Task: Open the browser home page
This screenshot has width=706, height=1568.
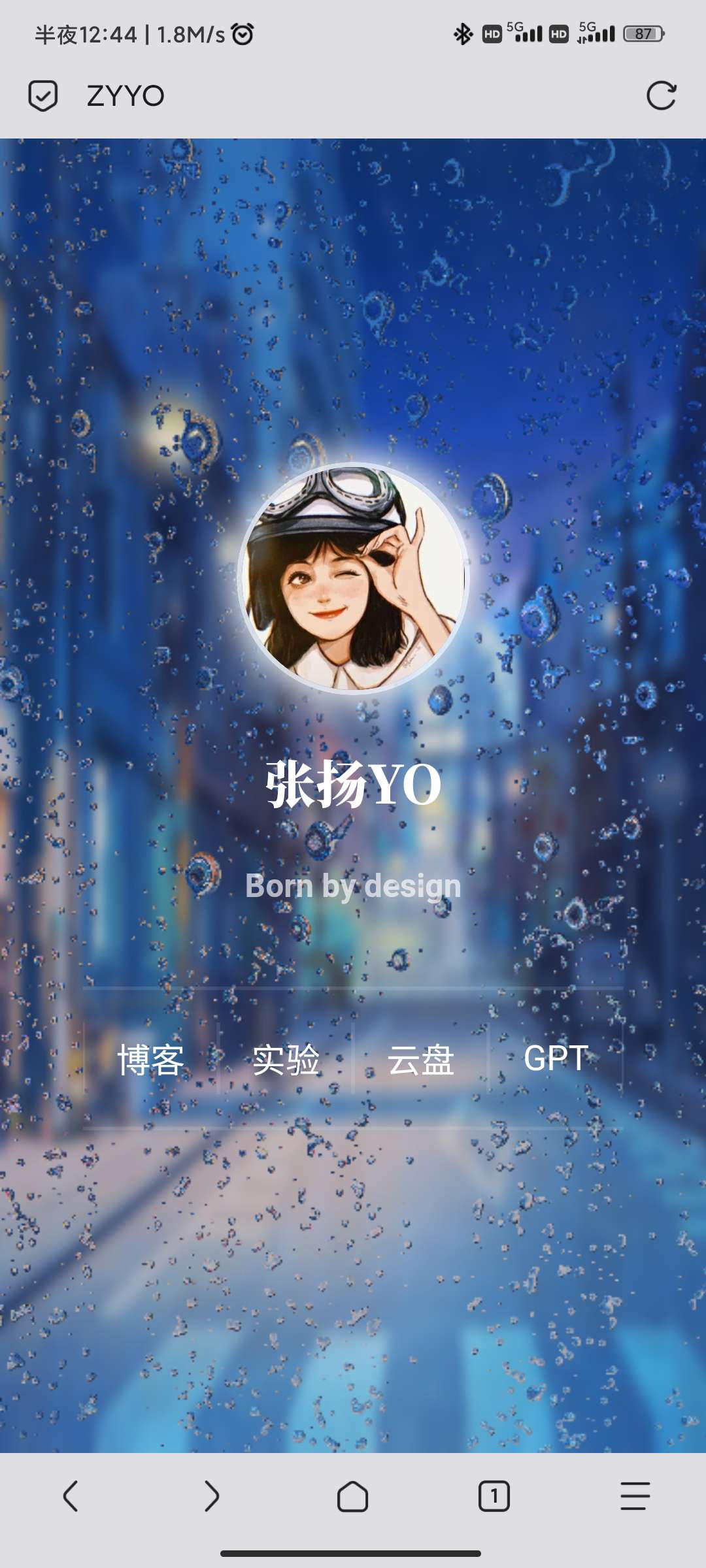Action: click(x=353, y=1496)
